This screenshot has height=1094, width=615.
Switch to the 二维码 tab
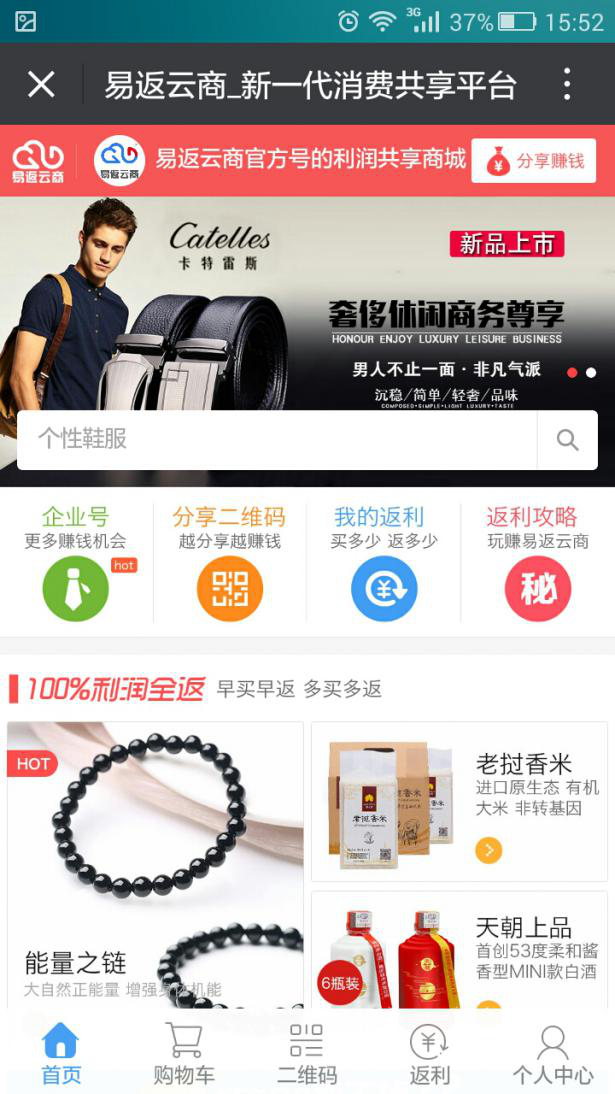[x=306, y=1054]
